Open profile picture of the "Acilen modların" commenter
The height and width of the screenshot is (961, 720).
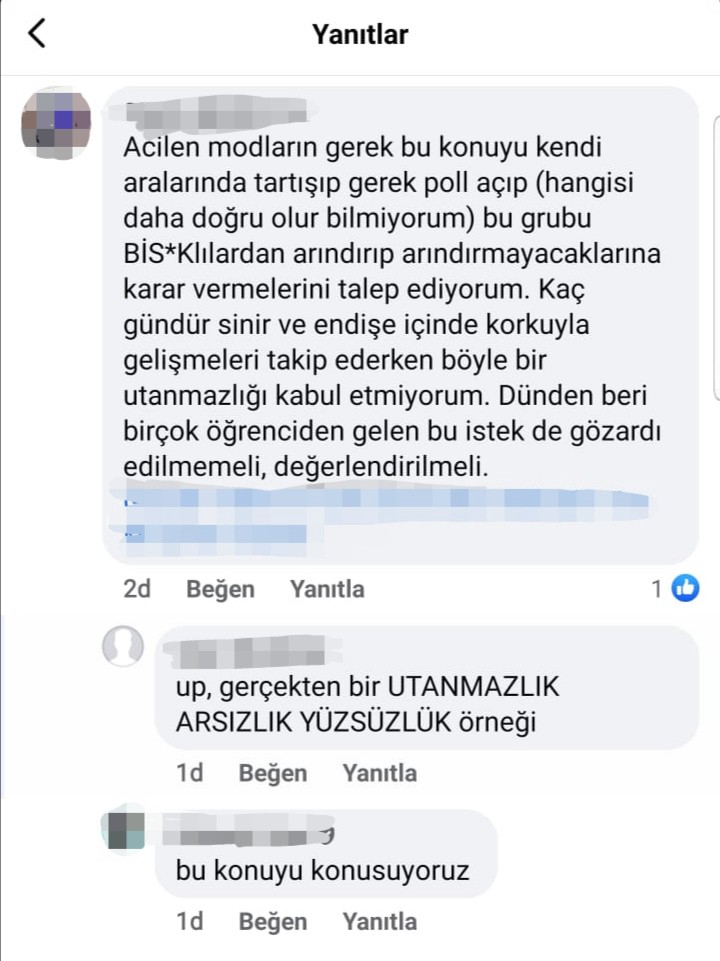(57, 123)
